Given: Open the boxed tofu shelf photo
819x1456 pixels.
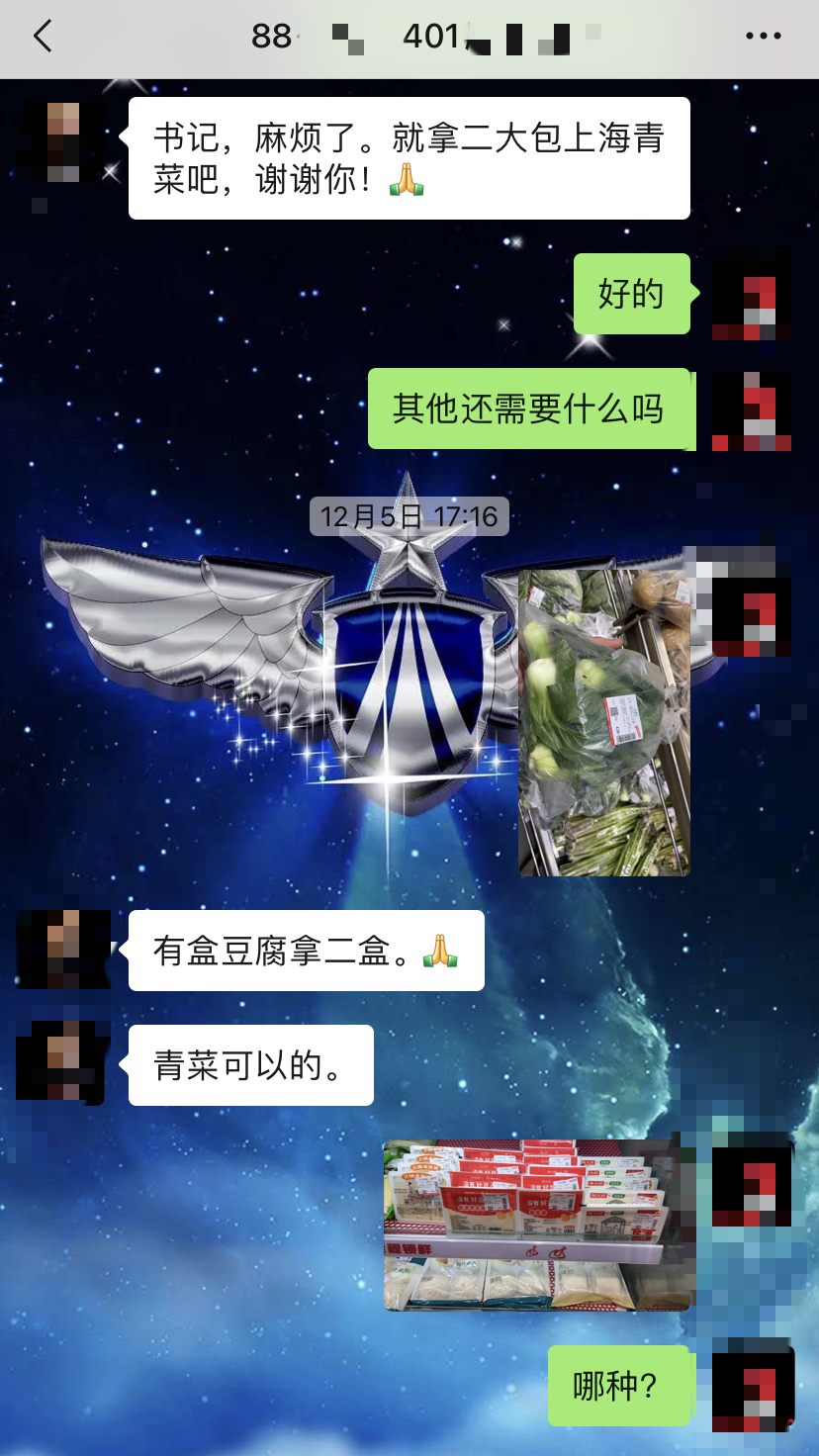Looking at the screenshot, I should tap(536, 1225).
